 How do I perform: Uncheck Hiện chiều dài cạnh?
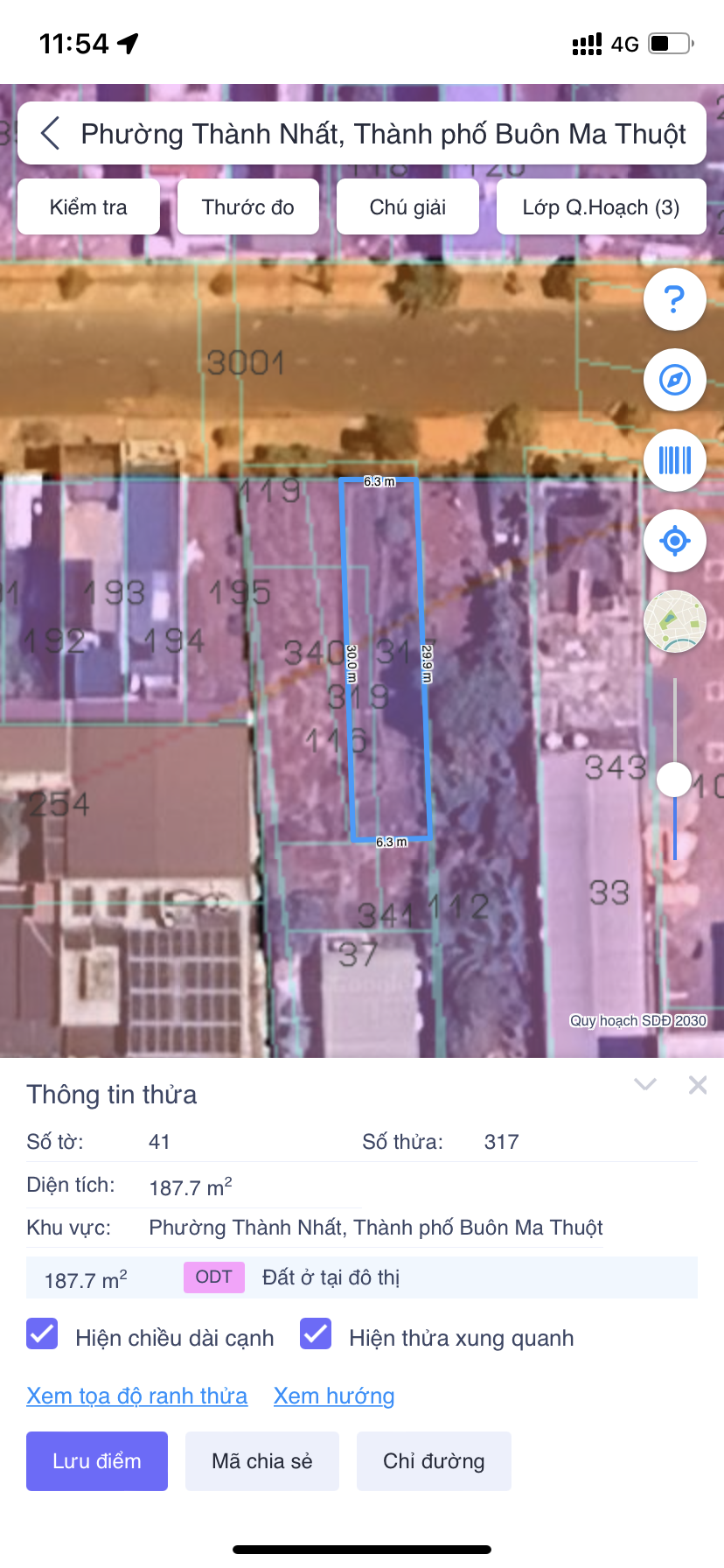pyautogui.click(x=42, y=1334)
